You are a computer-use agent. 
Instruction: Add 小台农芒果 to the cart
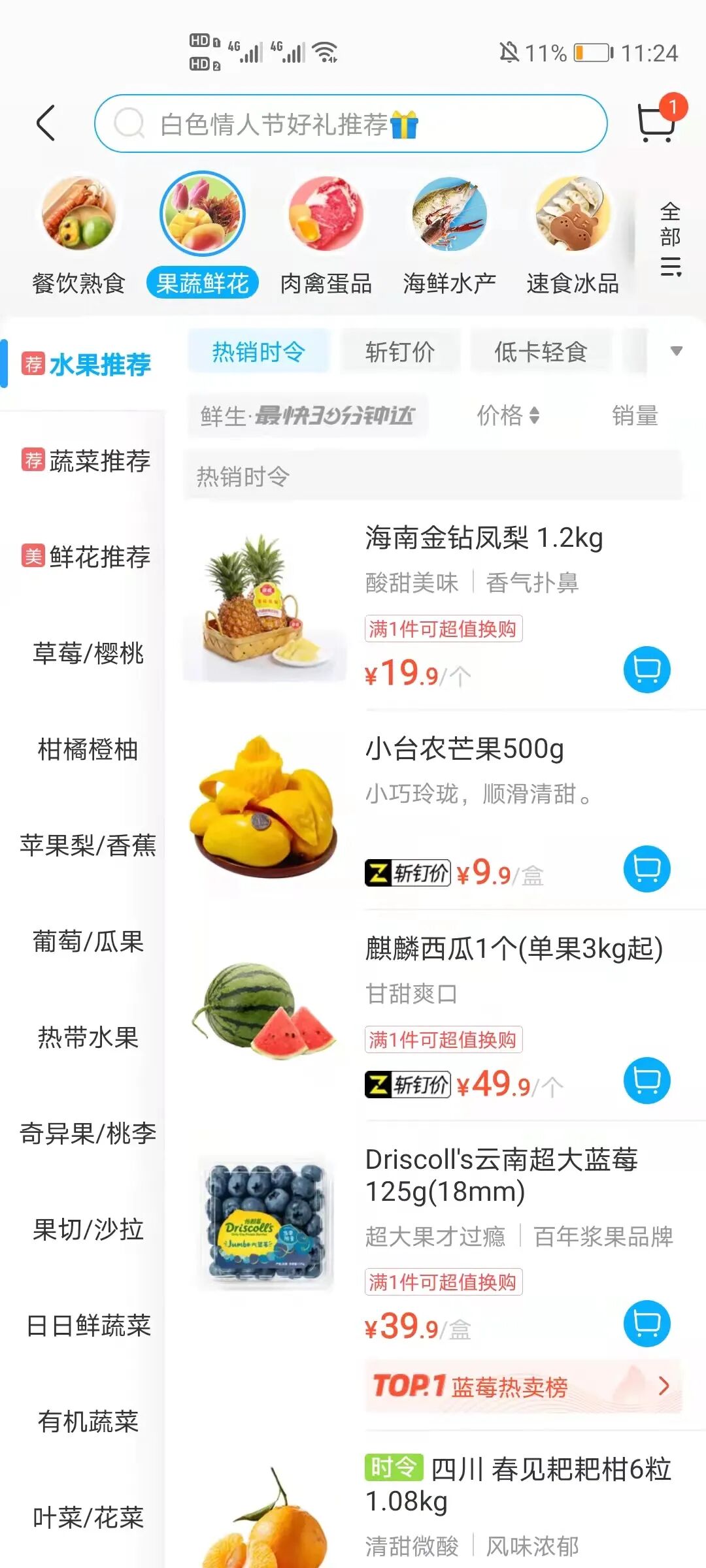(647, 869)
